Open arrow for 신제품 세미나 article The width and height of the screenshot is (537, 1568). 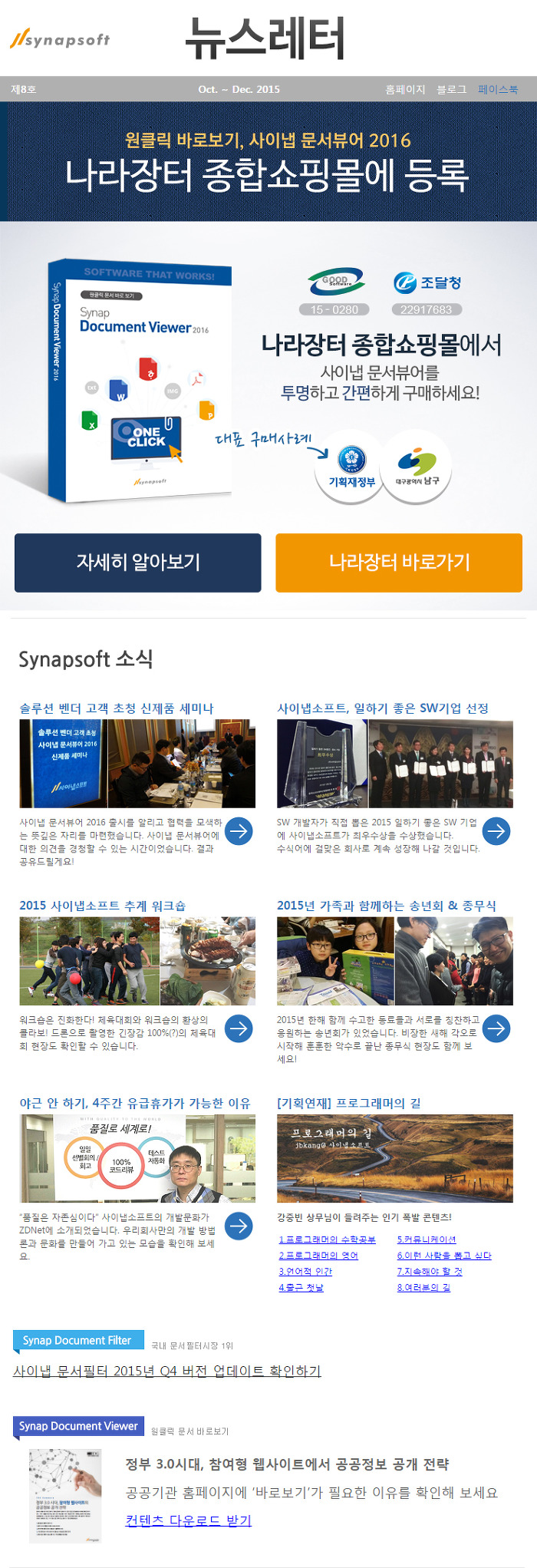point(239,830)
